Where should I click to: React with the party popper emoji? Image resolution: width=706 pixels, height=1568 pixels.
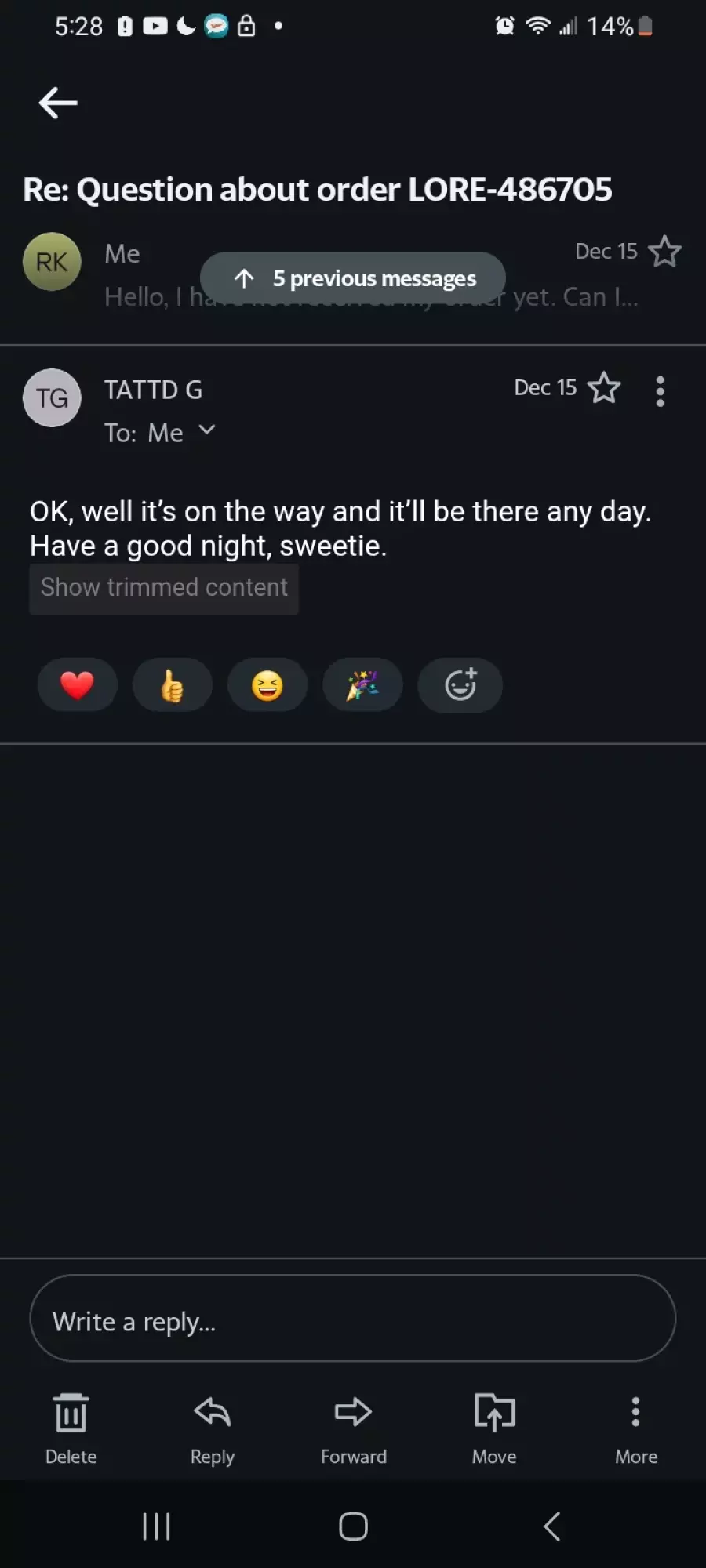pyautogui.click(x=362, y=685)
